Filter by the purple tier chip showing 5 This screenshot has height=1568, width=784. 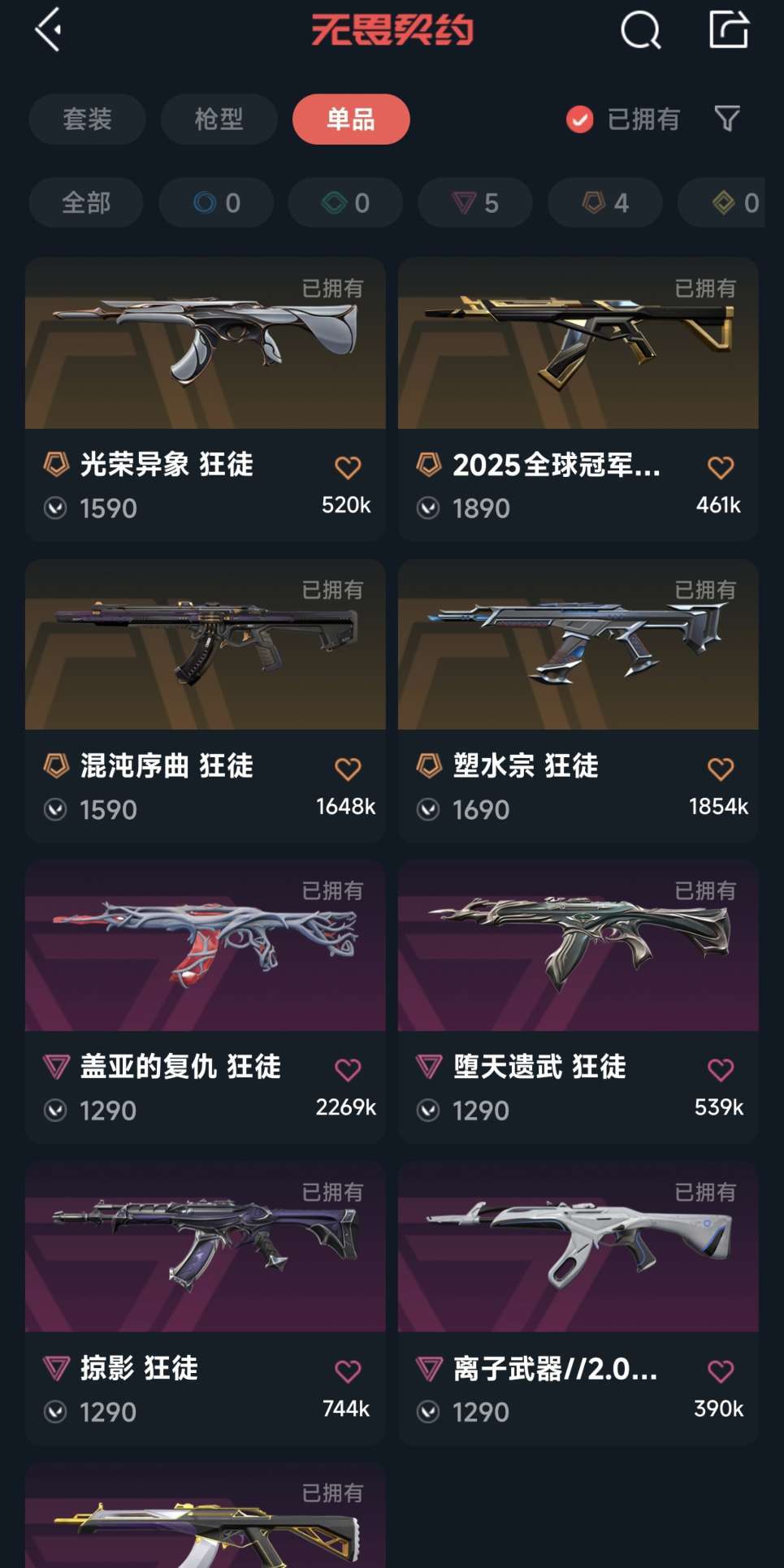tap(475, 202)
